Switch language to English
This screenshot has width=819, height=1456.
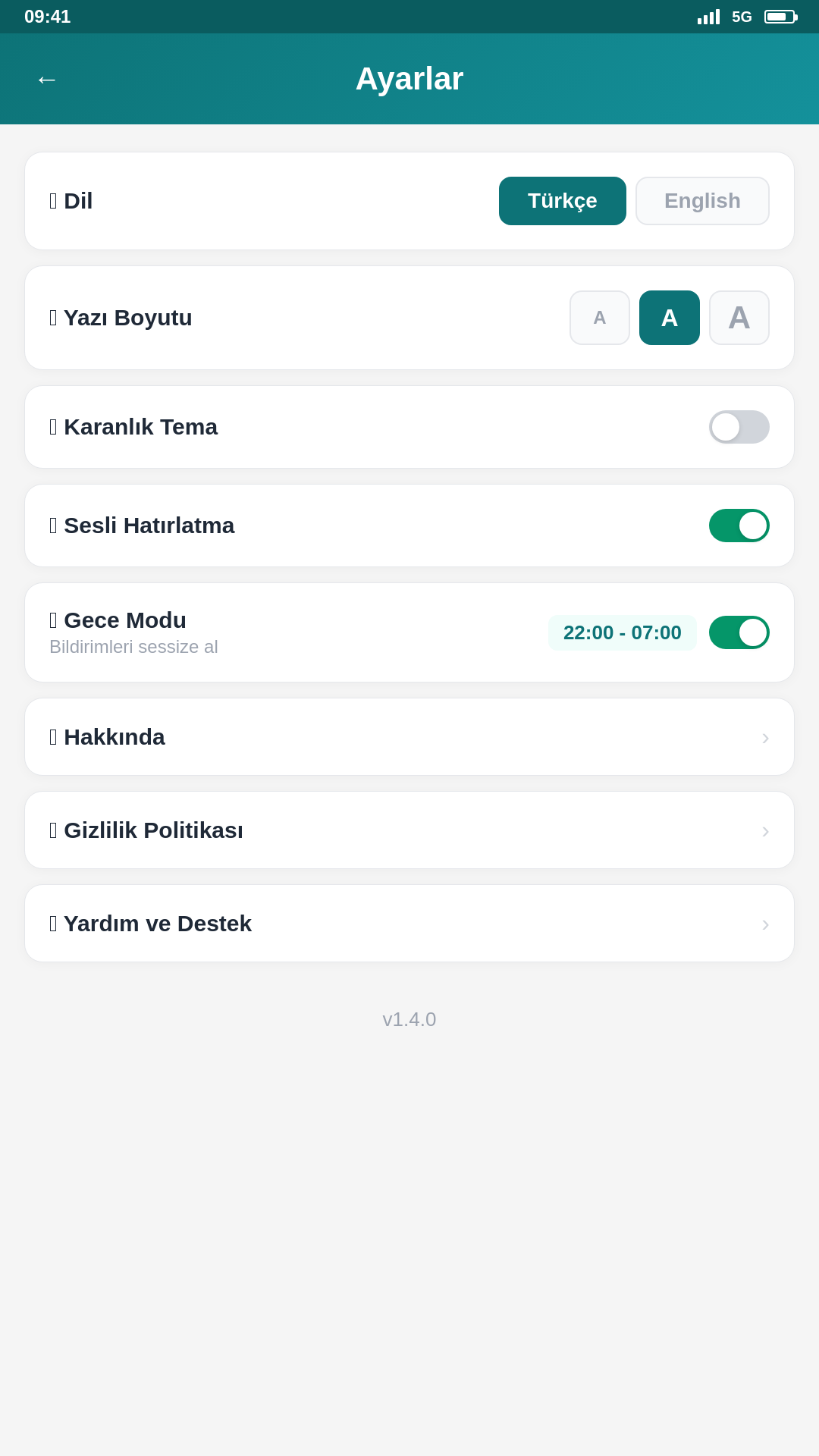click(x=701, y=200)
